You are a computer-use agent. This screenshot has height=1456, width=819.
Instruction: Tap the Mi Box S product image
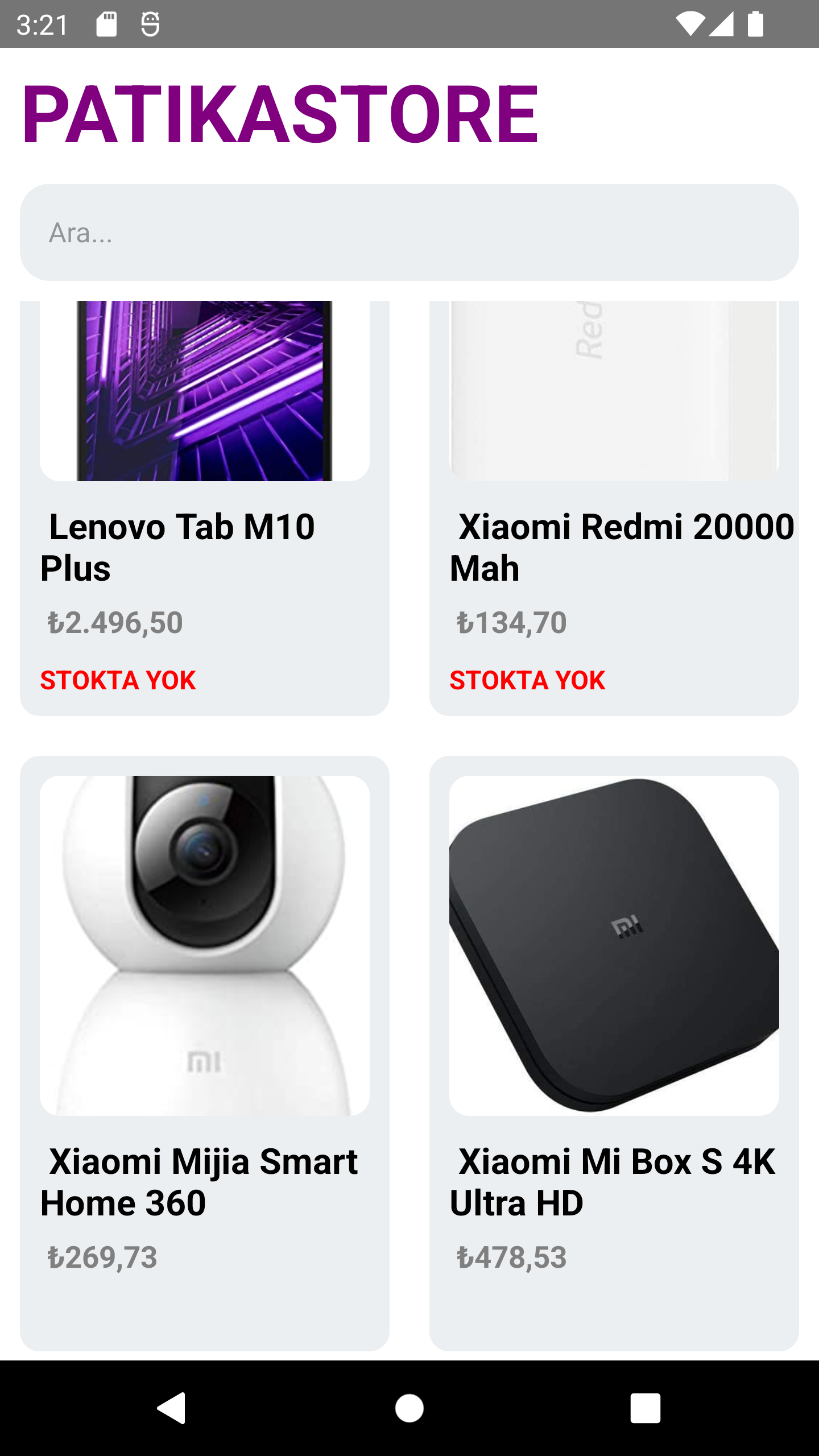614,944
